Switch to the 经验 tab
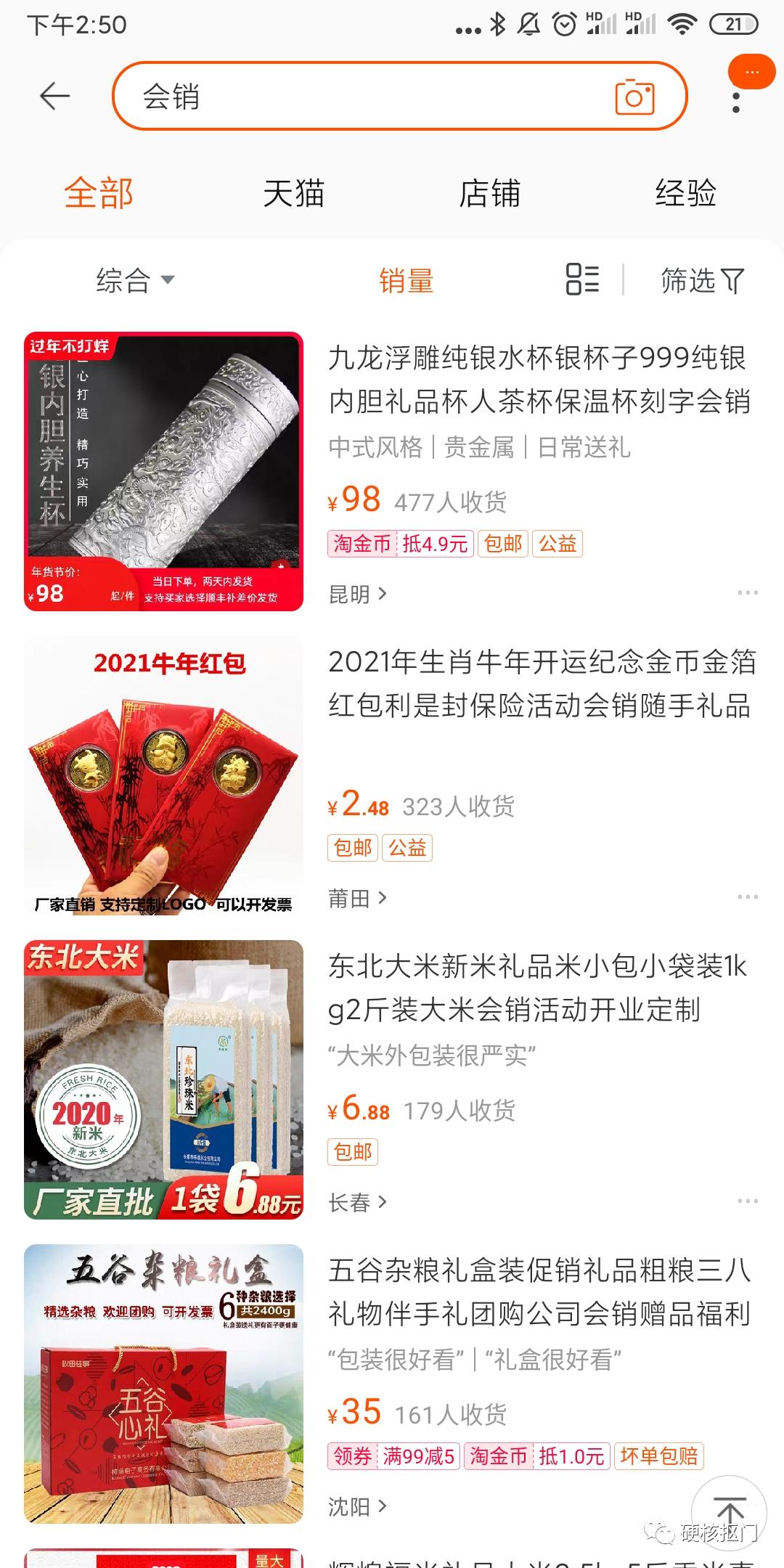Screen dimensions: 784x1568 coord(685,192)
